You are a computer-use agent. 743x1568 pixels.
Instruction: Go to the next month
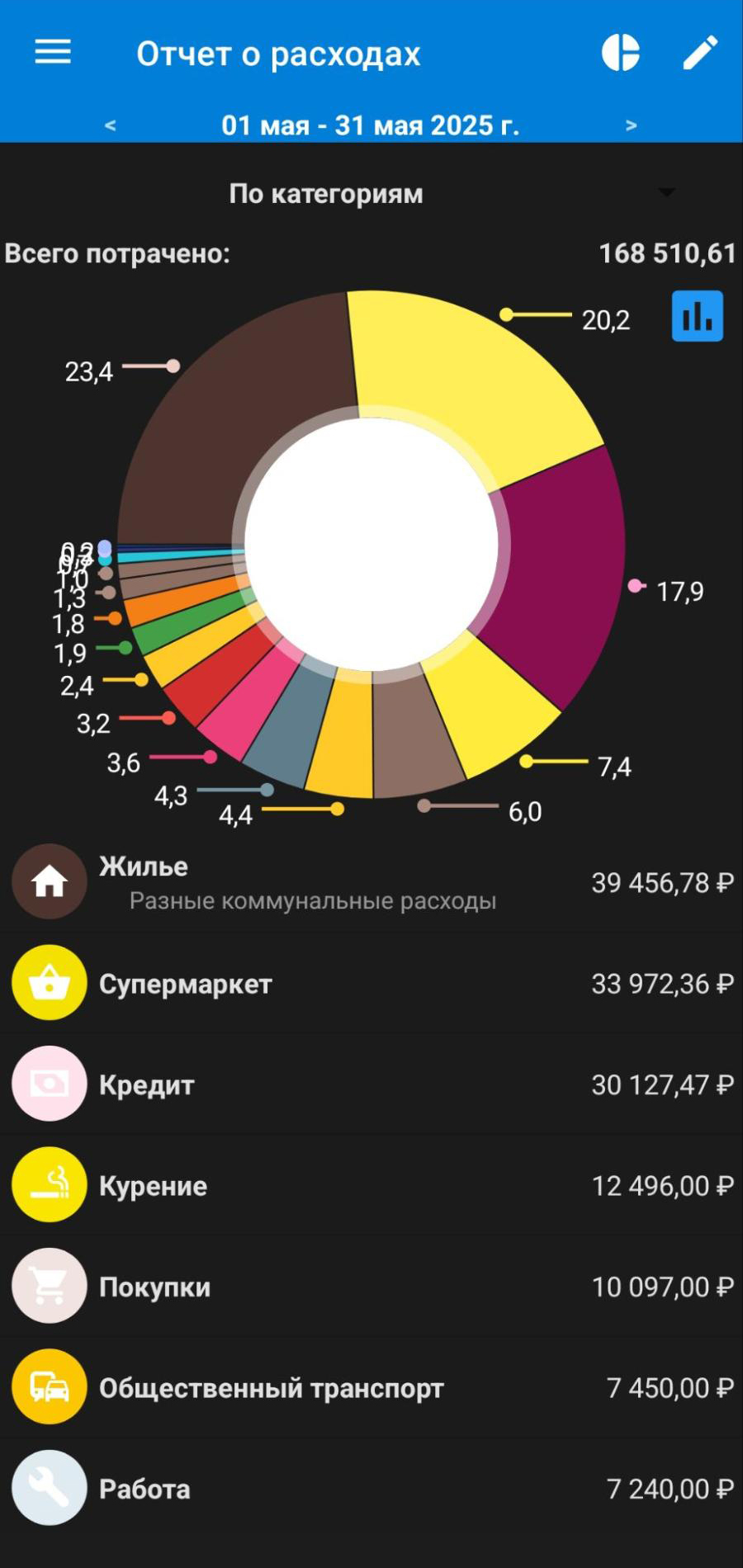pos(632,125)
